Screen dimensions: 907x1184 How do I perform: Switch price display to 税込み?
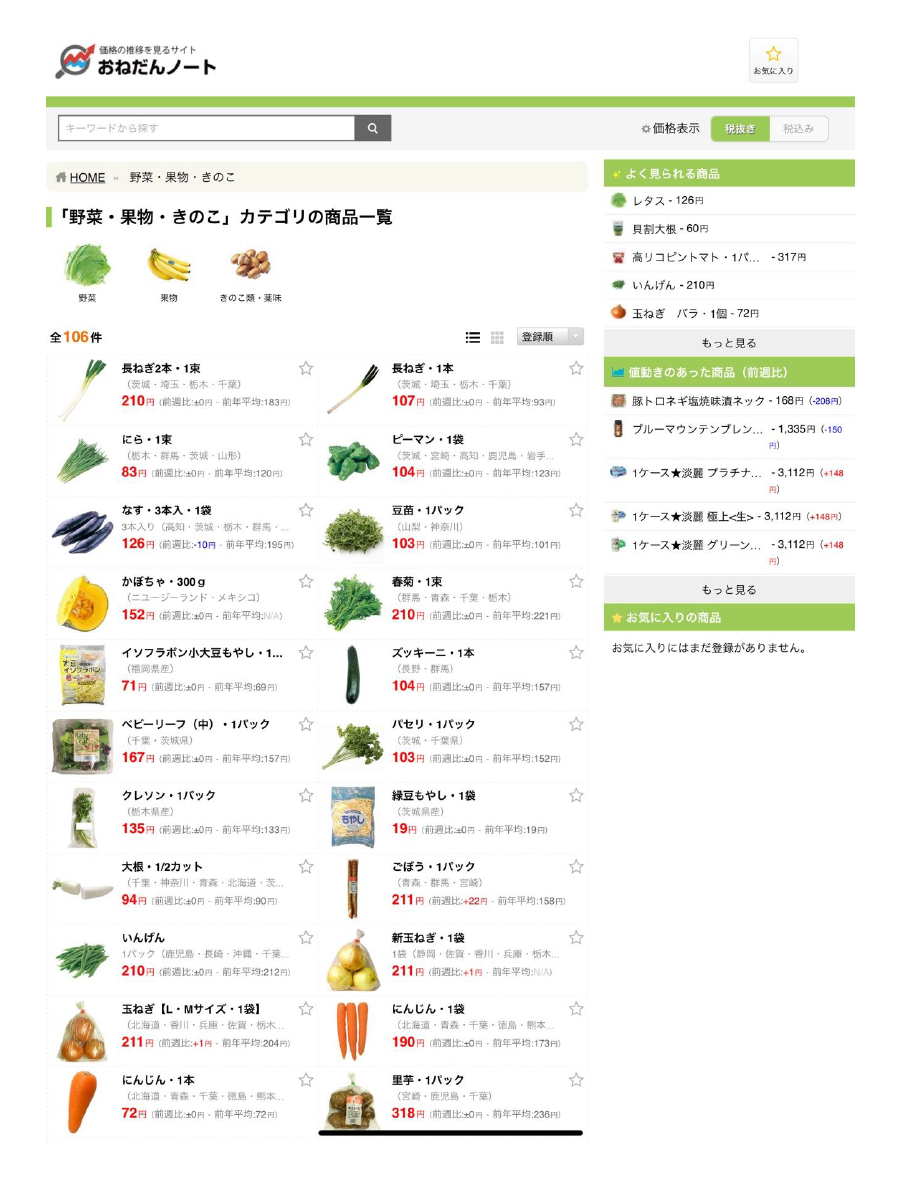click(799, 128)
